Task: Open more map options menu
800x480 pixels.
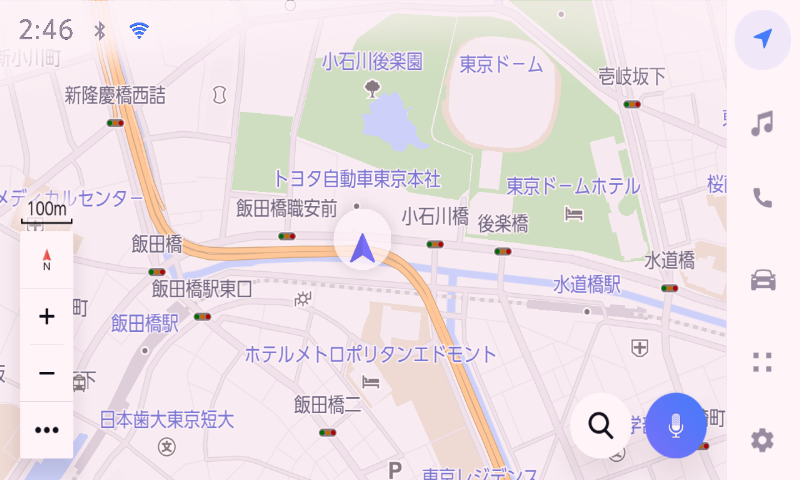Action: pos(47,430)
